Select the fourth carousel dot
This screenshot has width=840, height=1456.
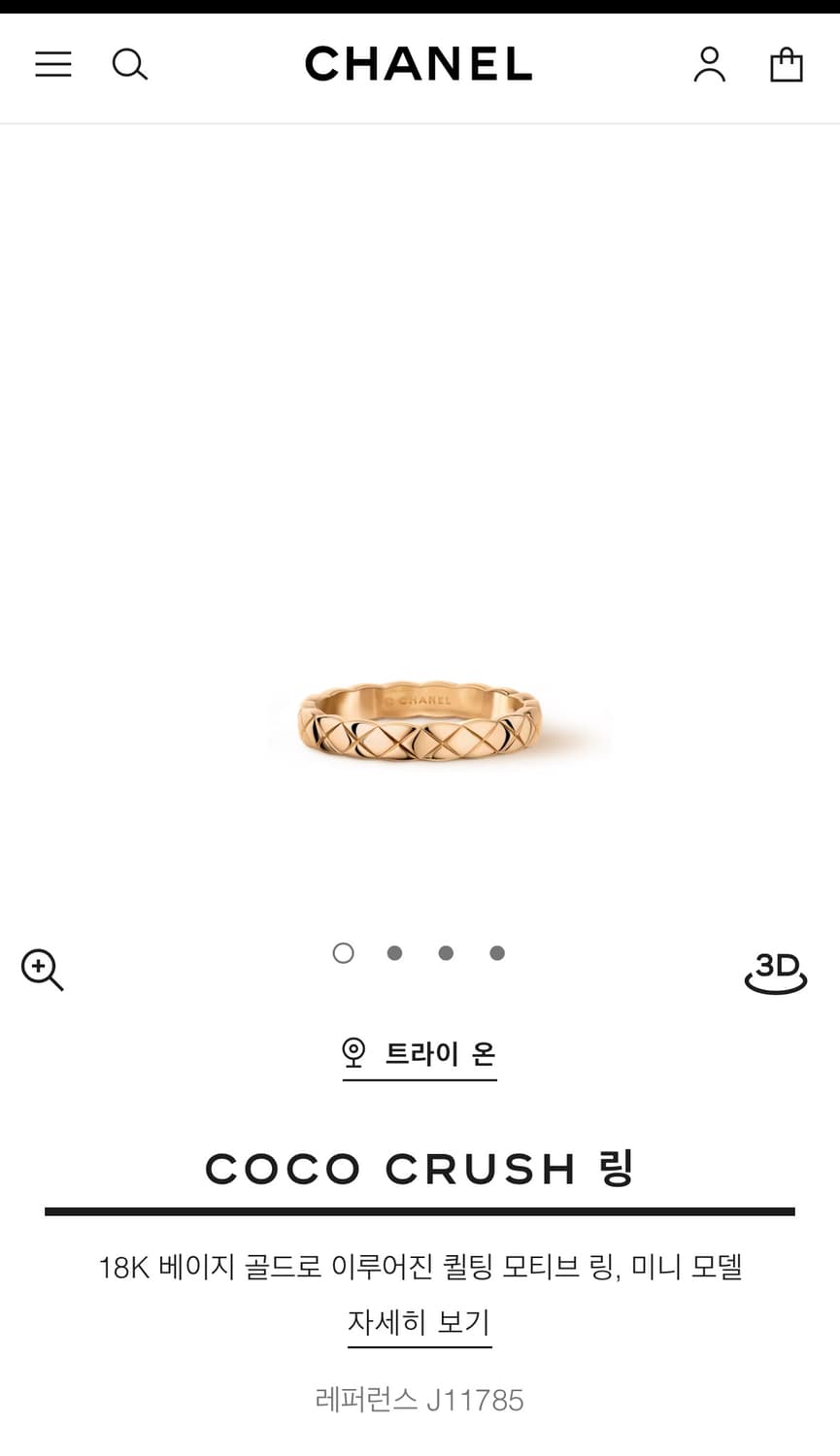(496, 953)
